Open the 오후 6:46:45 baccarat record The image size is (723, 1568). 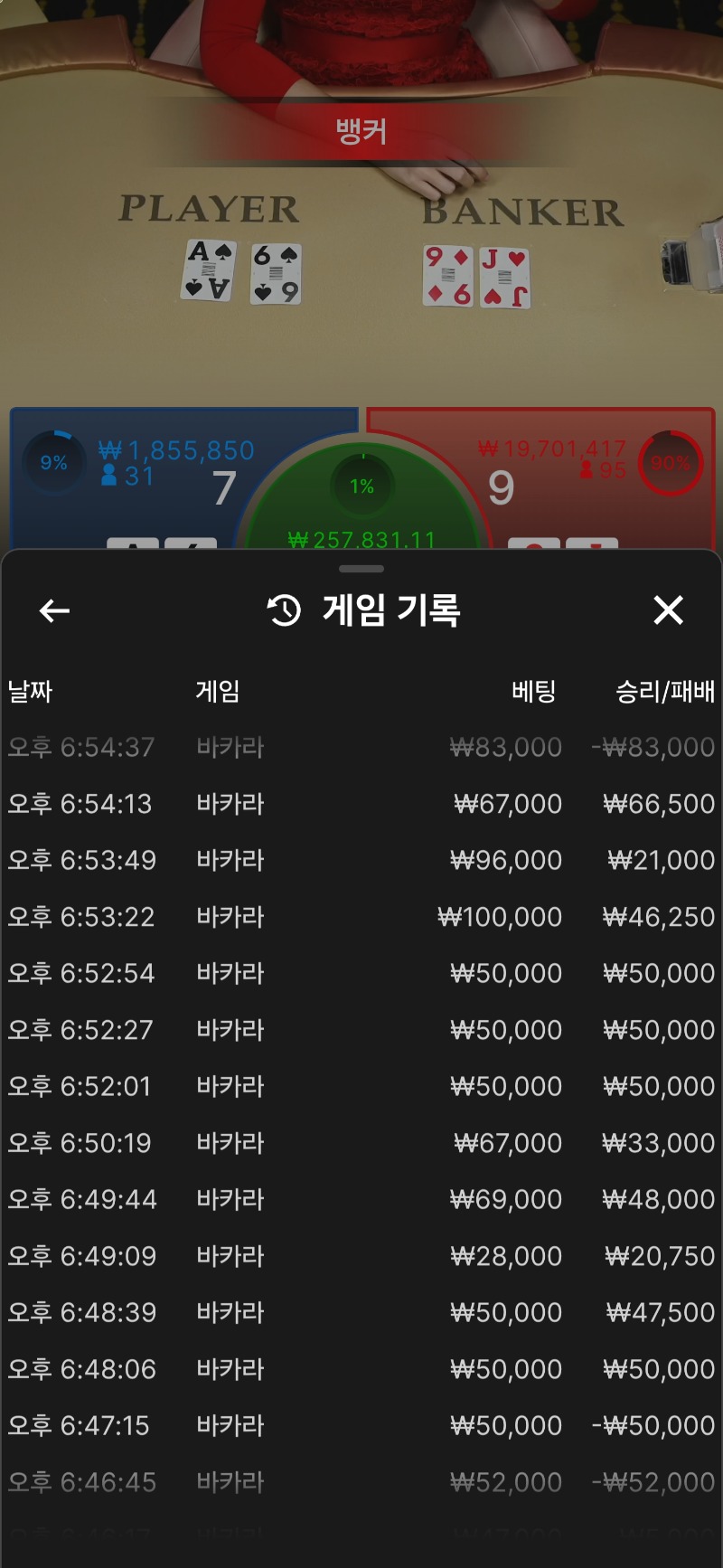[361, 1482]
